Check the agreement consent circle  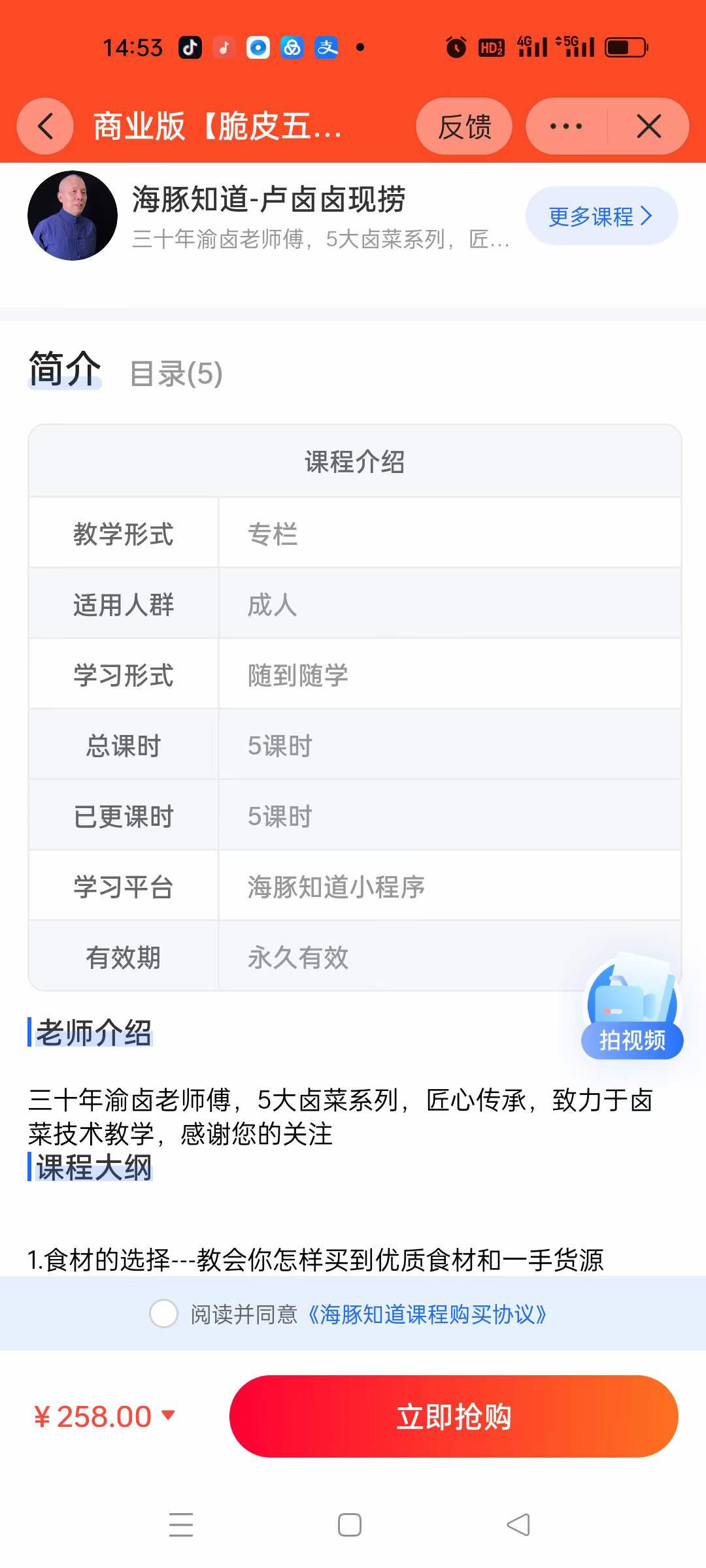click(x=163, y=1313)
